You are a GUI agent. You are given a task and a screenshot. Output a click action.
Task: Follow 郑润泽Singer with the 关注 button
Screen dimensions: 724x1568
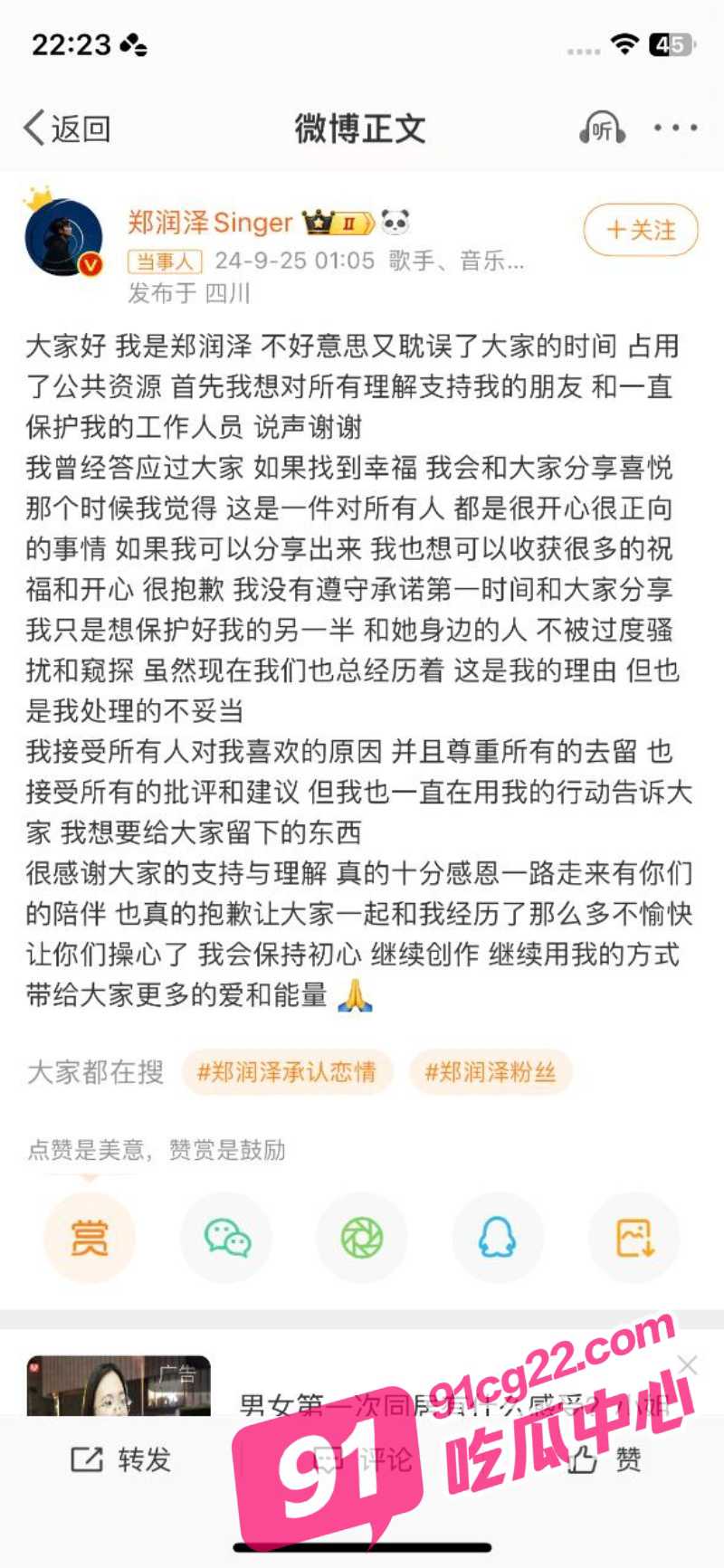641,230
